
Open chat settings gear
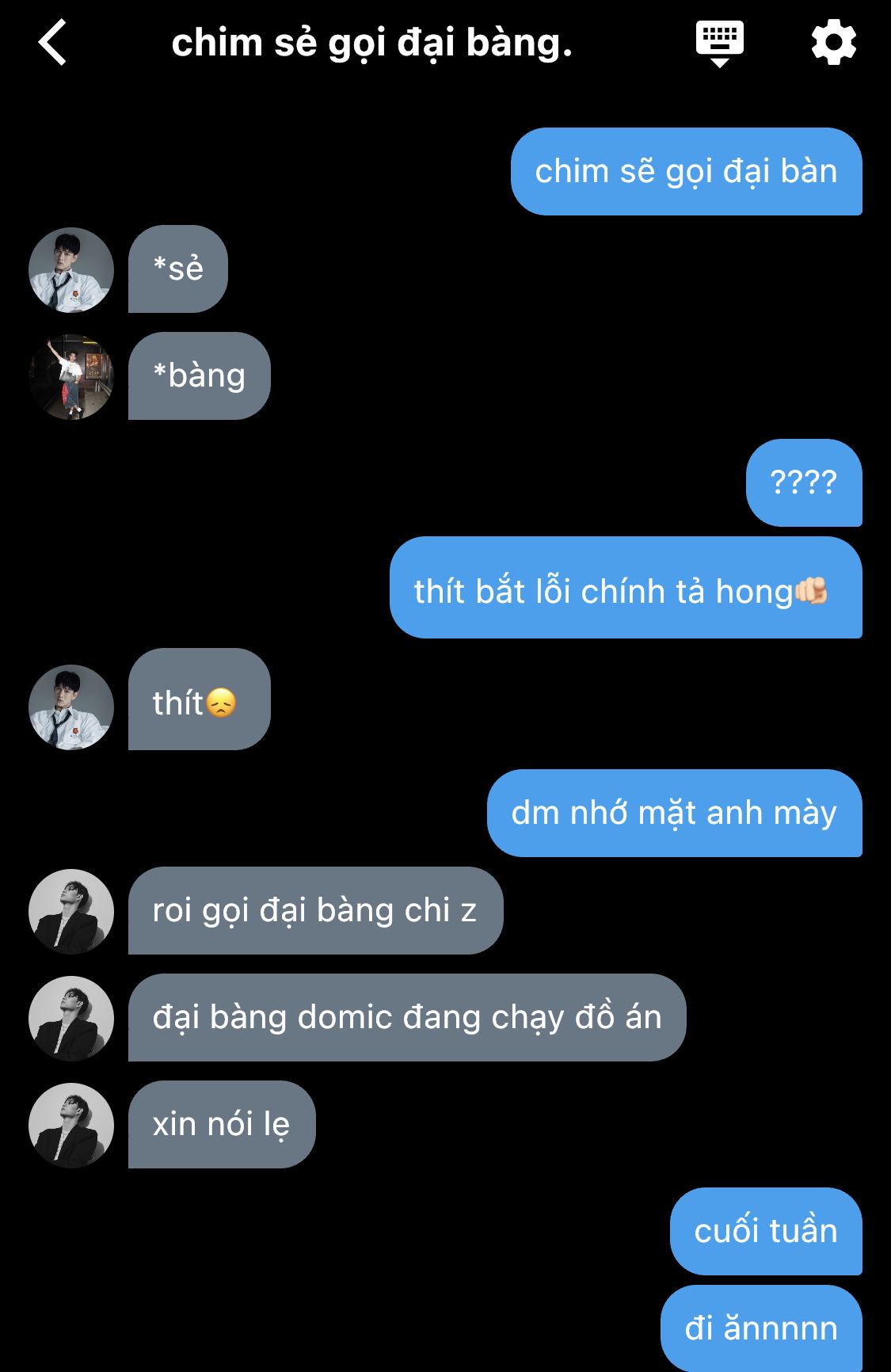tap(834, 43)
